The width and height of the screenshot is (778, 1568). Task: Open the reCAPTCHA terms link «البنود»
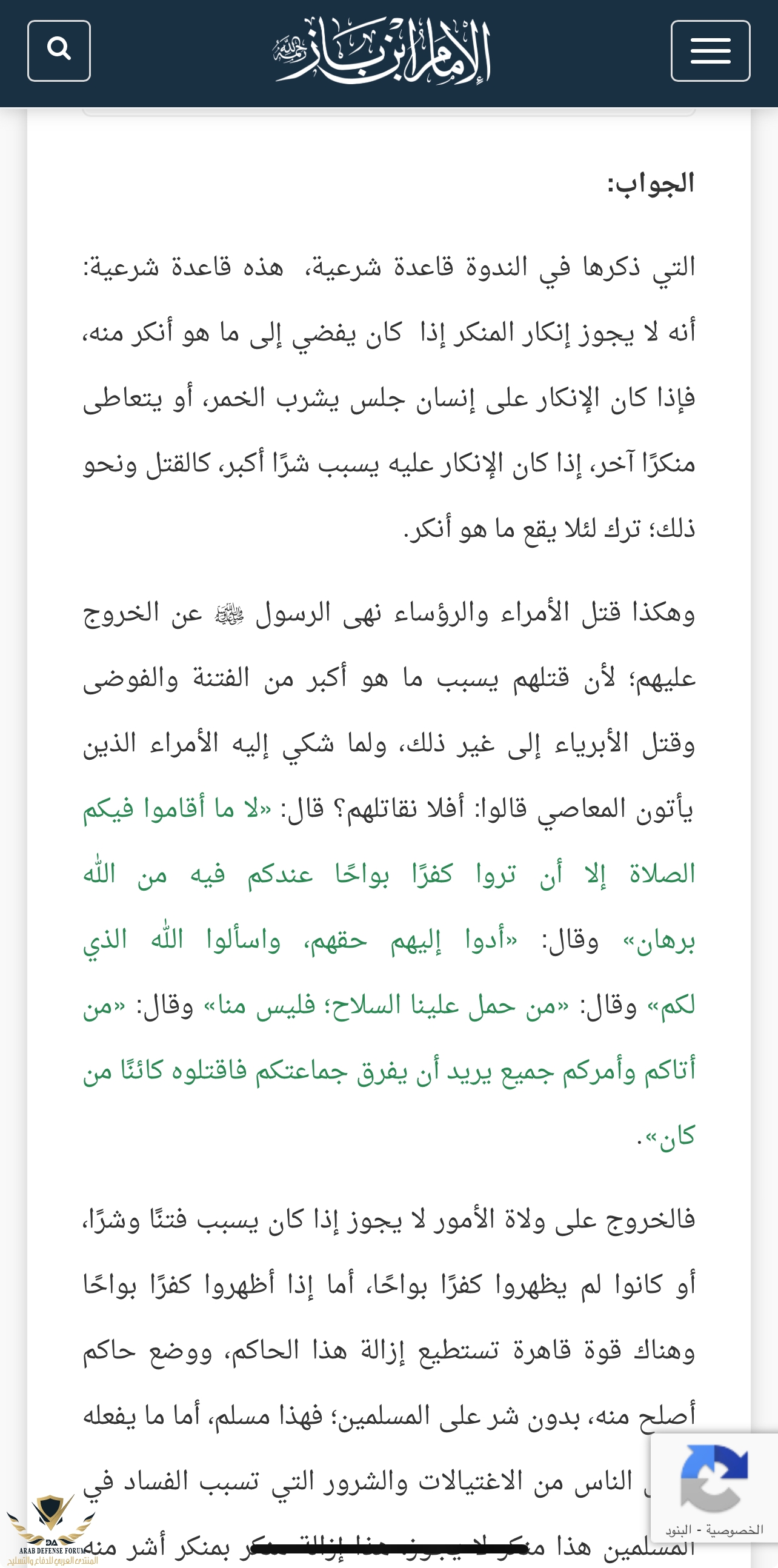tap(678, 1530)
